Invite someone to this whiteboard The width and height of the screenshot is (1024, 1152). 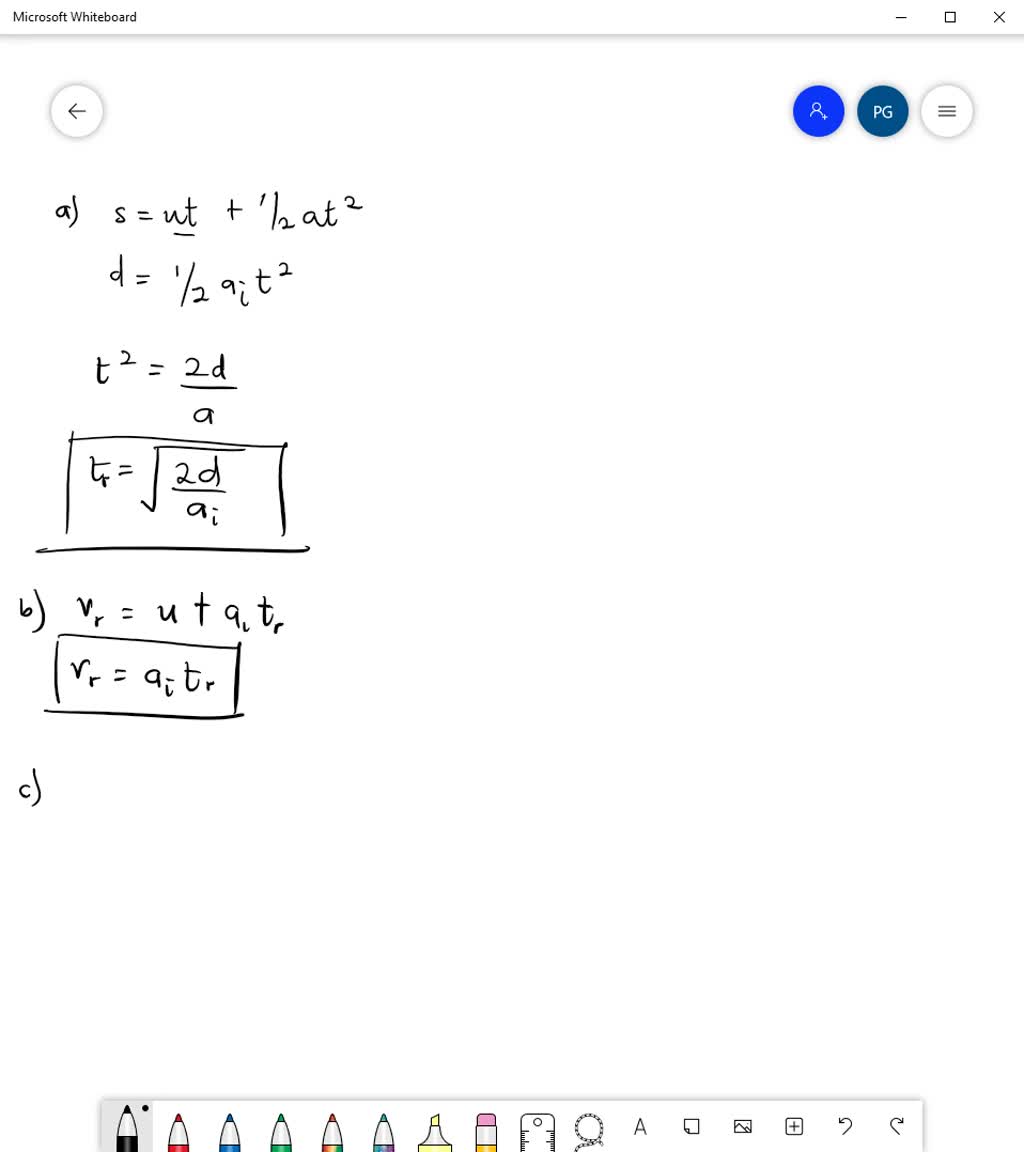pos(818,111)
